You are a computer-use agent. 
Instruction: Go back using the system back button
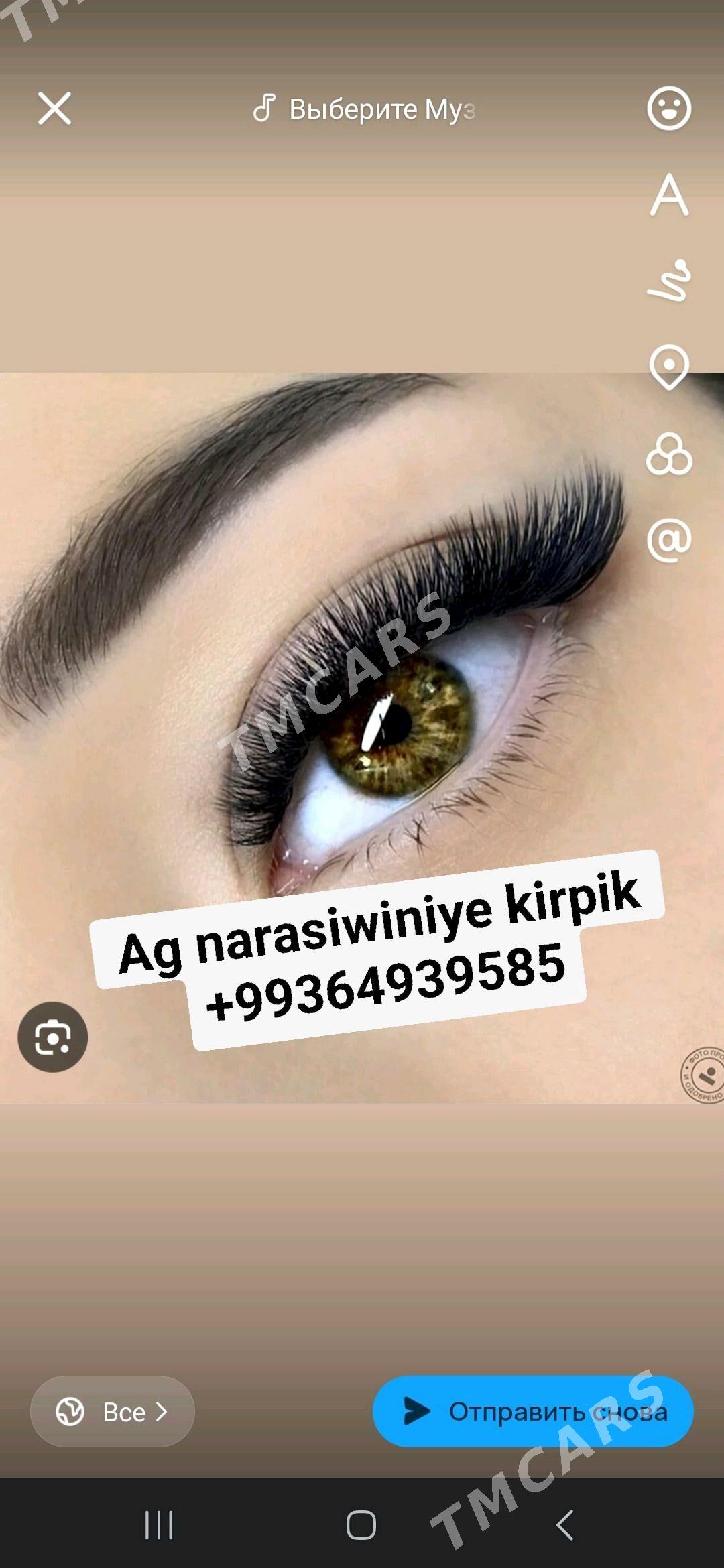[x=565, y=1526]
